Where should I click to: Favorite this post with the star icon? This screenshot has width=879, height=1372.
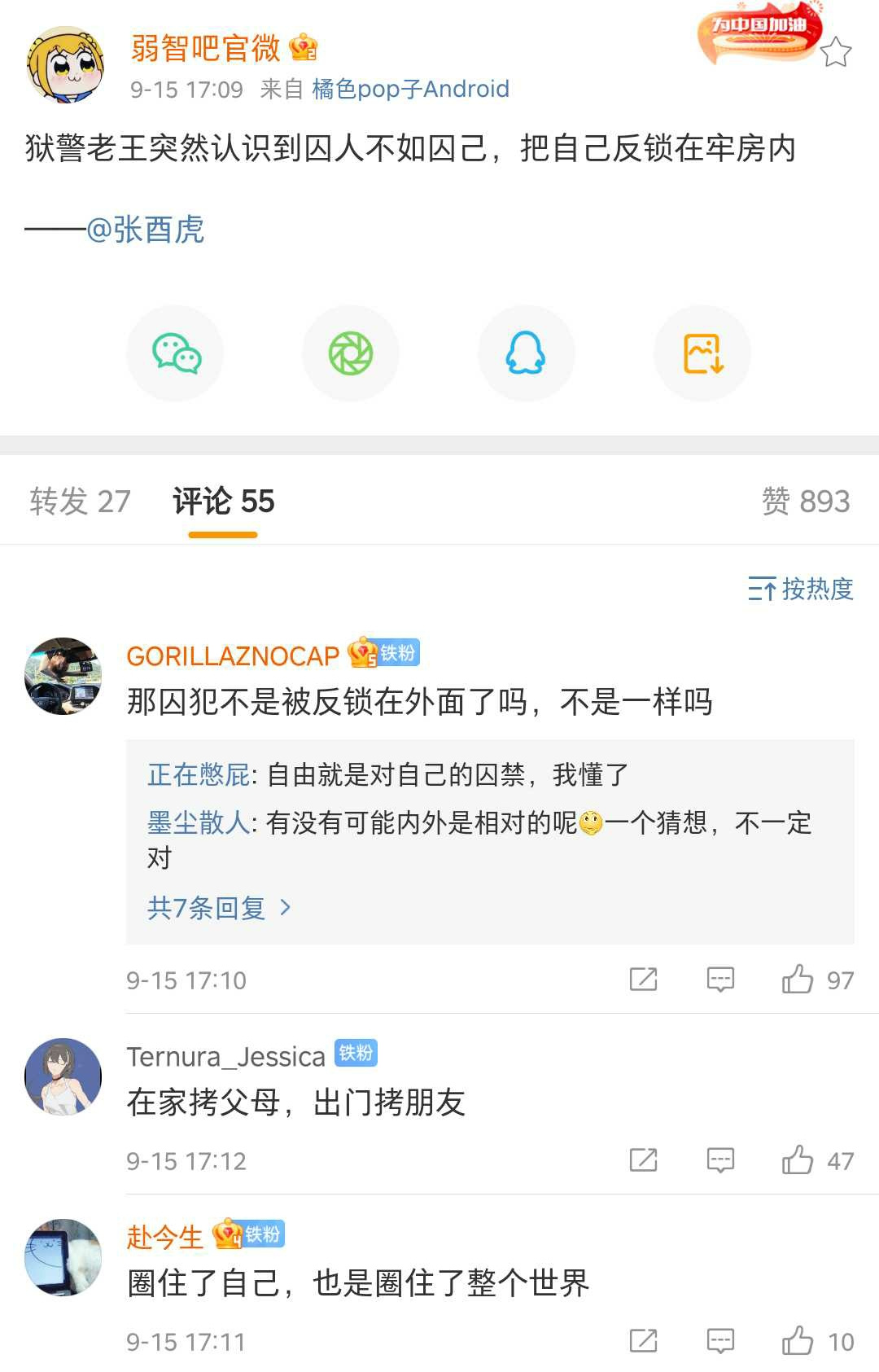click(x=835, y=53)
